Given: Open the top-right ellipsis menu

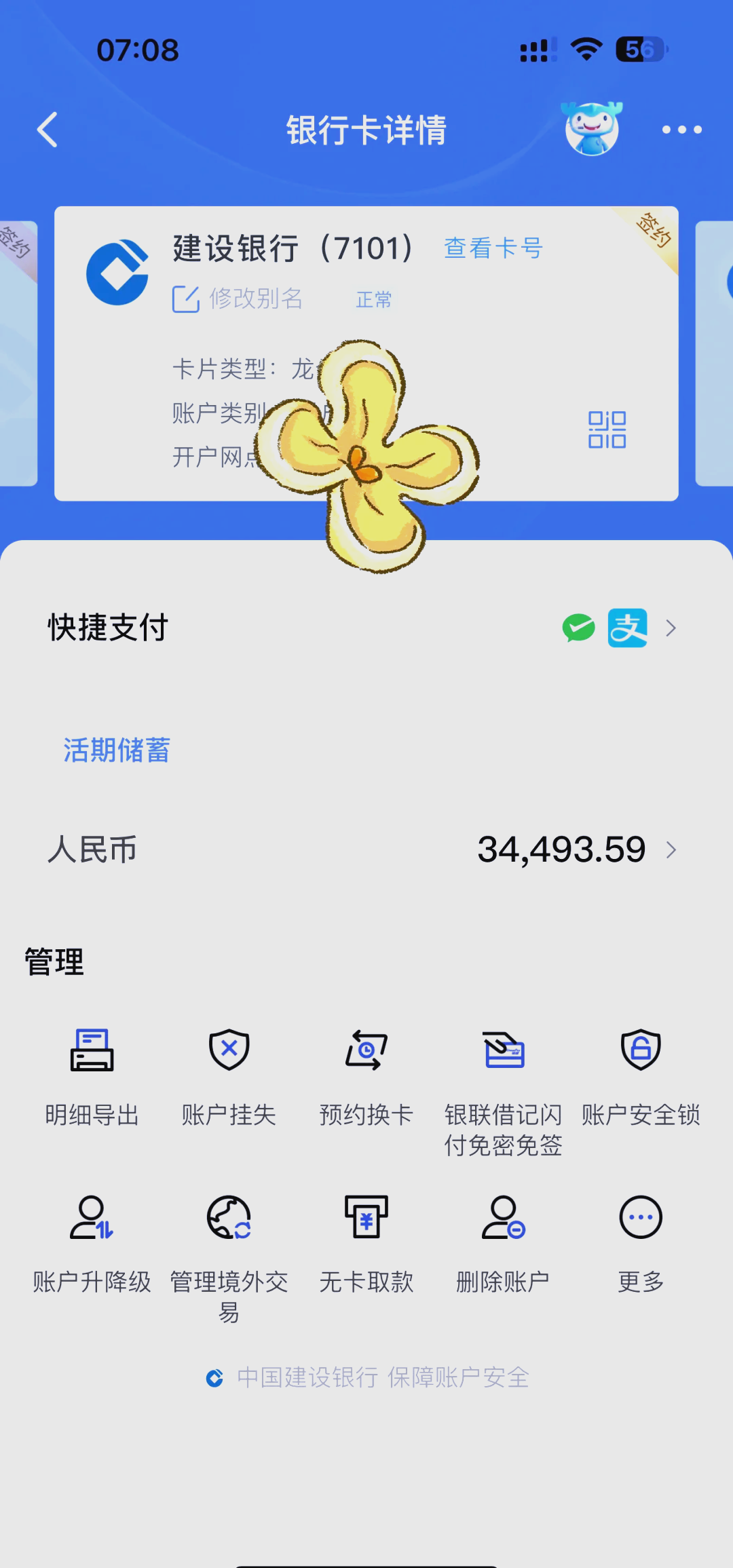Looking at the screenshot, I should point(681,129).
